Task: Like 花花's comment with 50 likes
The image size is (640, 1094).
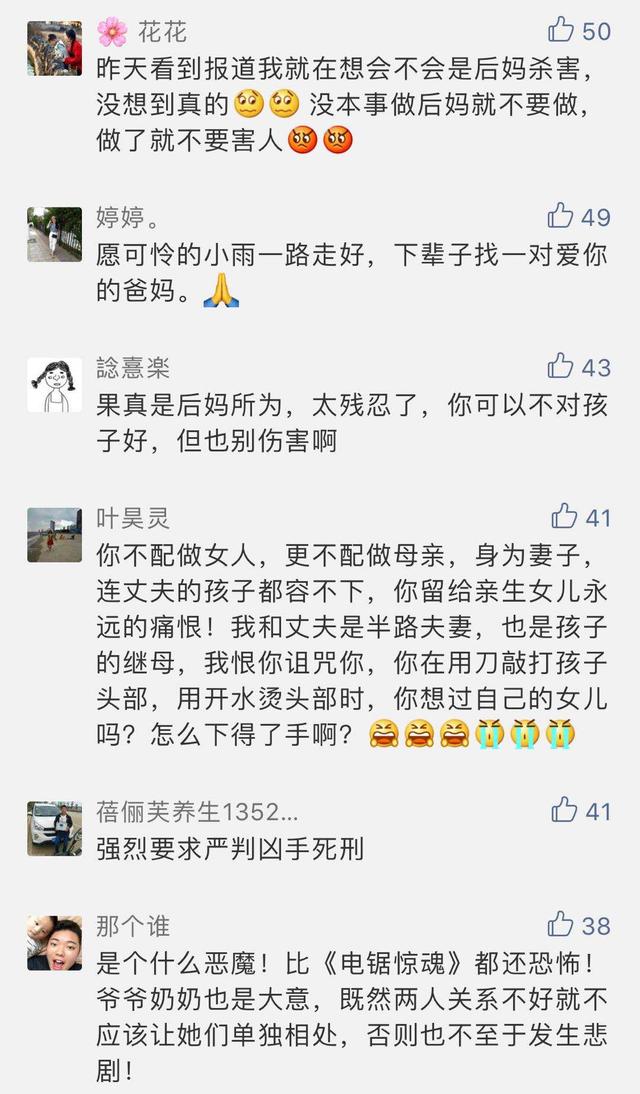Action: pyautogui.click(x=562, y=30)
